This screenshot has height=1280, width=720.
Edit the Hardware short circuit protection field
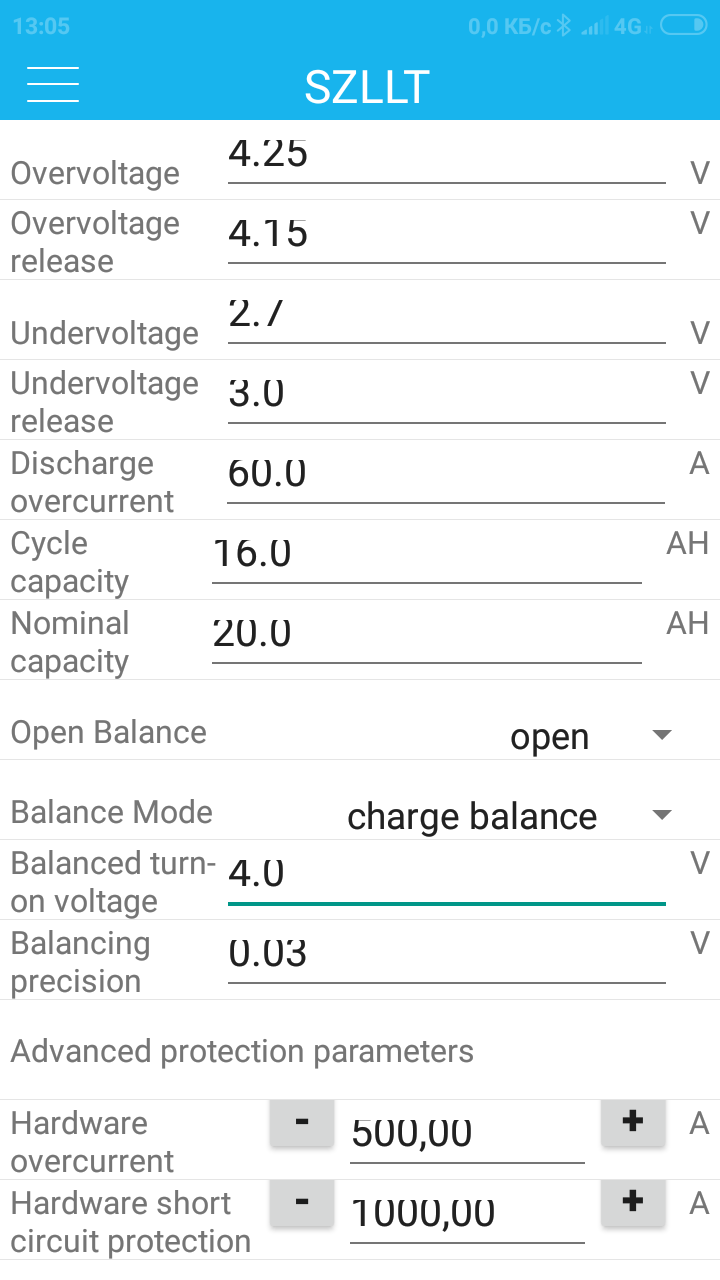point(467,1214)
